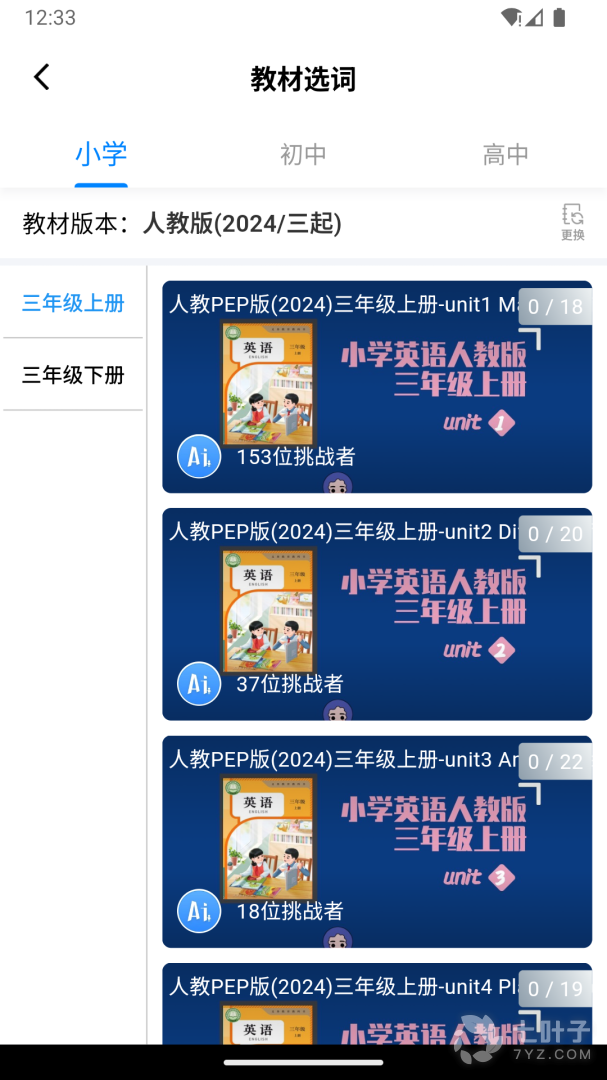Image resolution: width=607 pixels, height=1080 pixels.
Task: Go back using the top arrow
Action: pos(41,77)
